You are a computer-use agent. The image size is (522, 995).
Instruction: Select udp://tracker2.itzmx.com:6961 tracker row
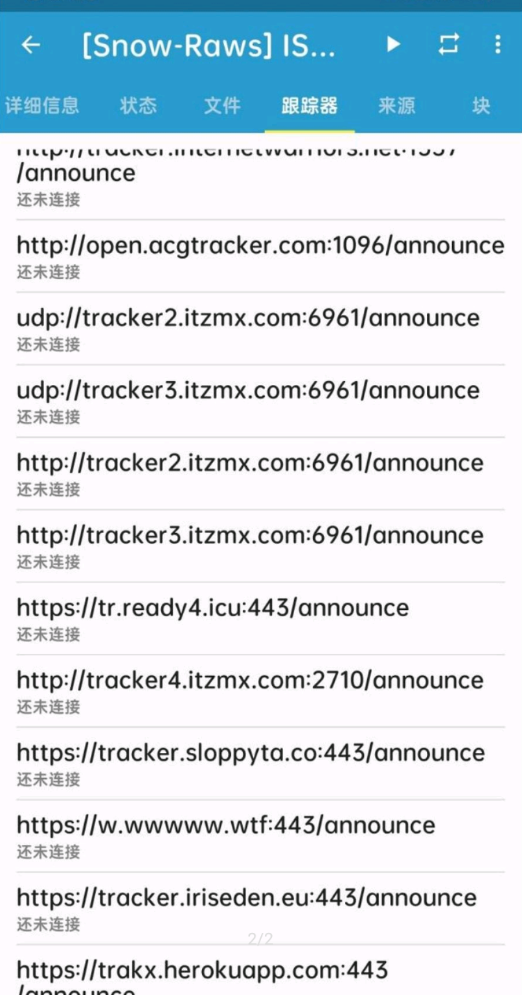coord(261,329)
